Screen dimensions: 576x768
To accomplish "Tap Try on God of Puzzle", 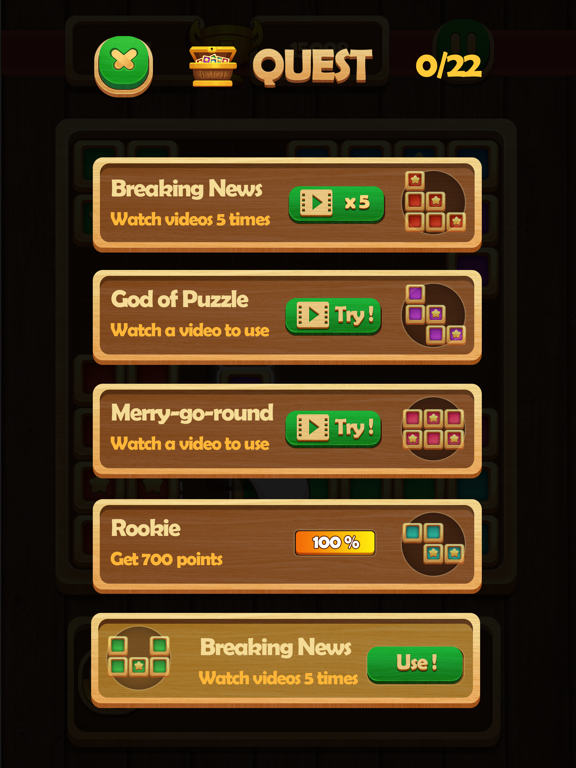I will click(333, 316).
